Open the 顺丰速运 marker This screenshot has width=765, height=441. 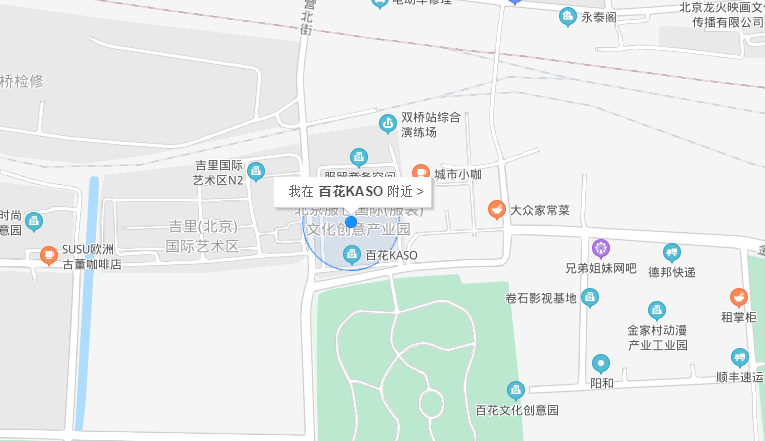pyautogui.click(x=740, y=357)
